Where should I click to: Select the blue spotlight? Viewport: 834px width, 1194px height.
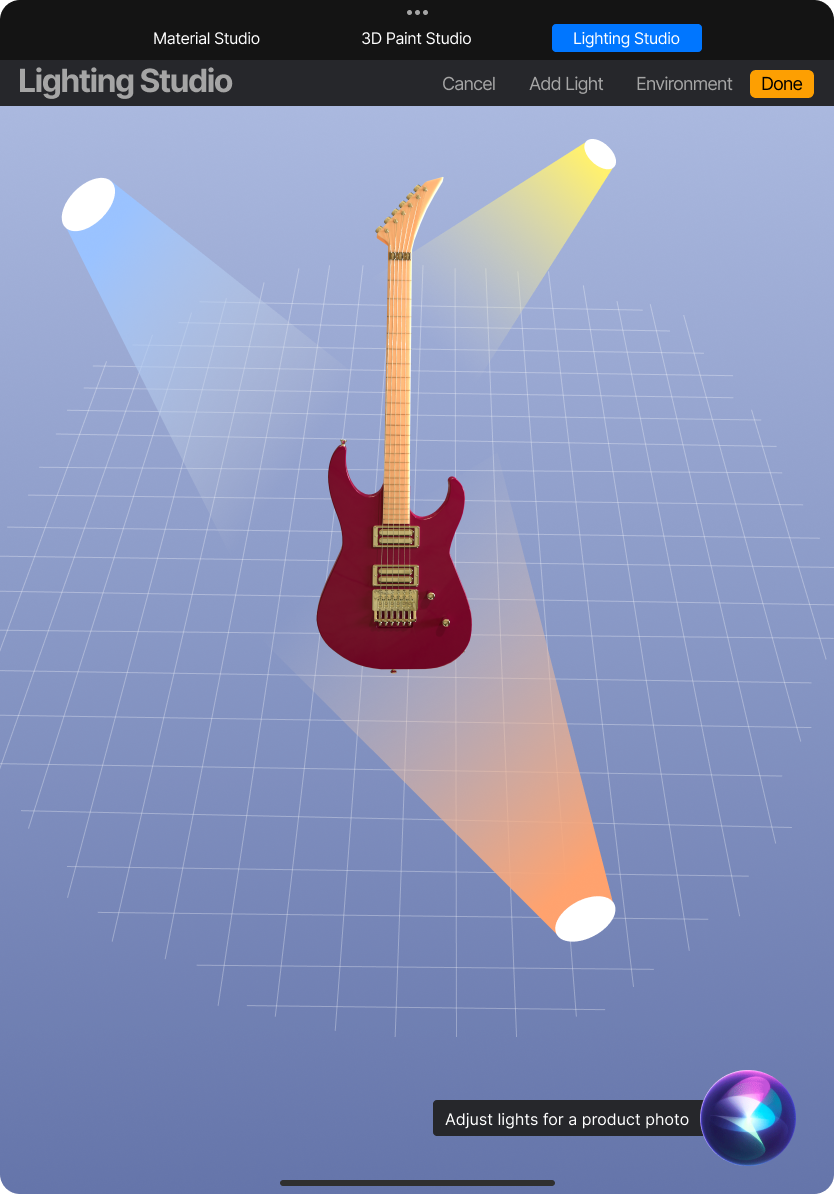(89, 204)
